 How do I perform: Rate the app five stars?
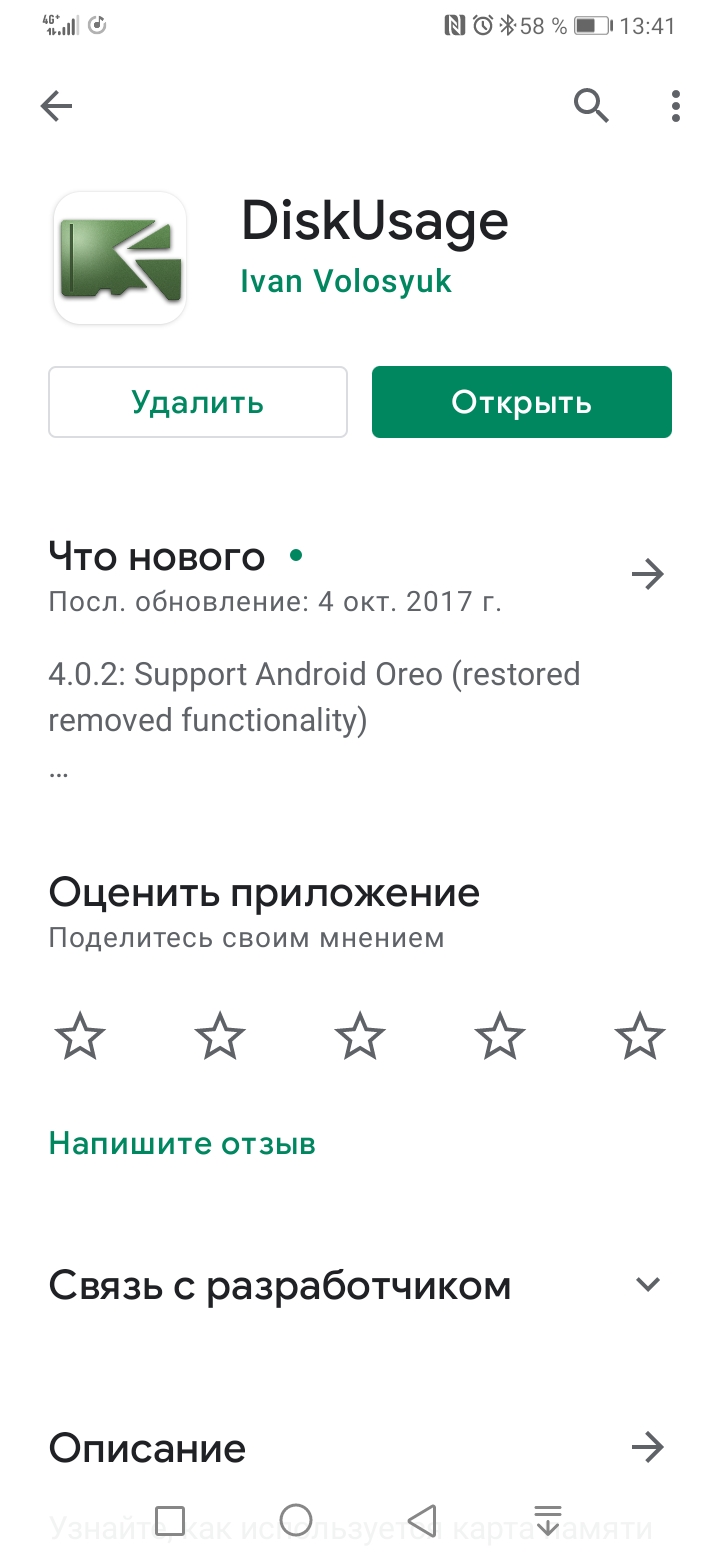coord(639,1035)
